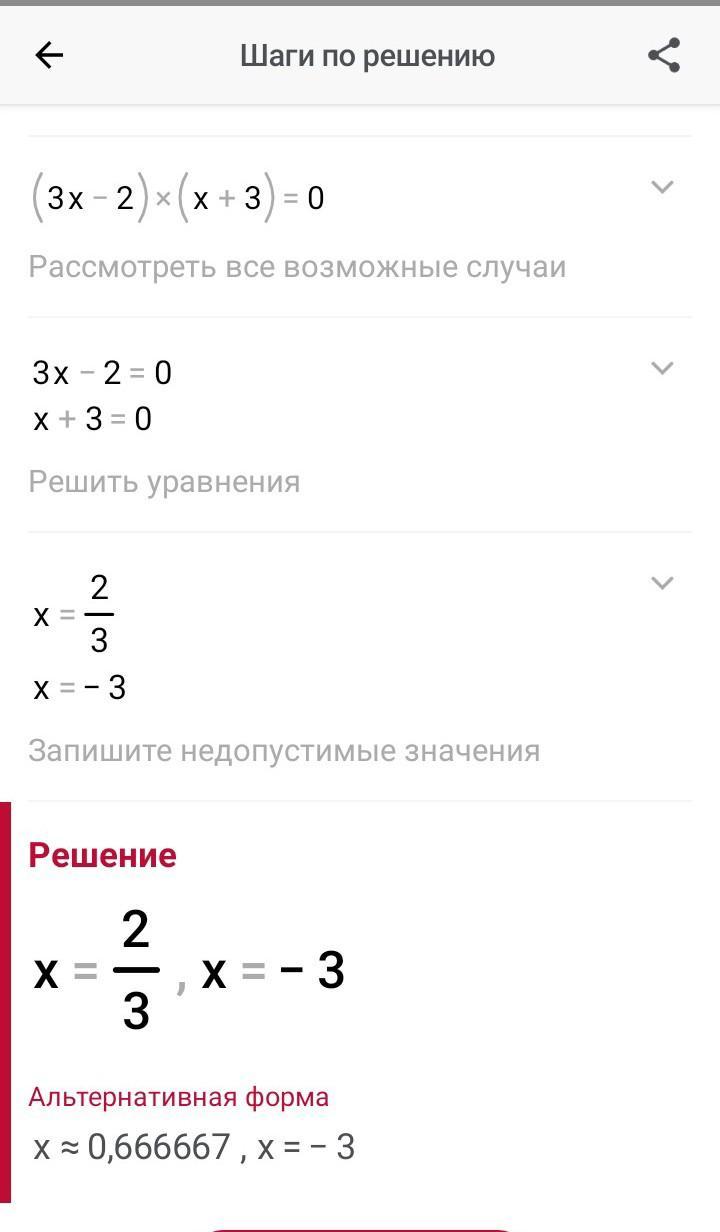Expand the (3x − 2)×(x + 3) = 0 step

(x=662, y=187)
